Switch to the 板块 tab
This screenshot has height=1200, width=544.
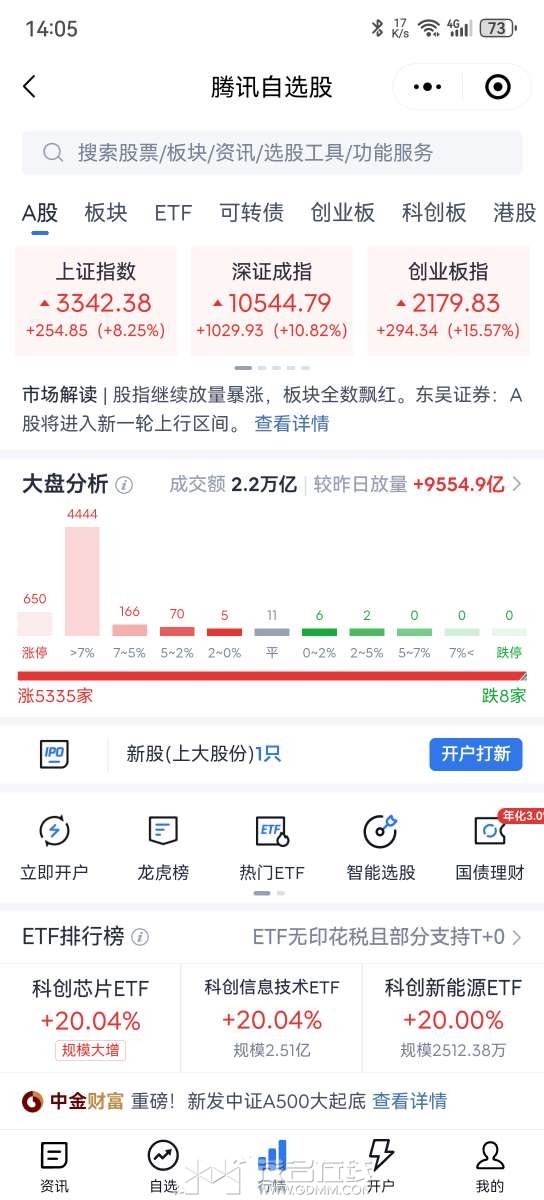(106, 213)
